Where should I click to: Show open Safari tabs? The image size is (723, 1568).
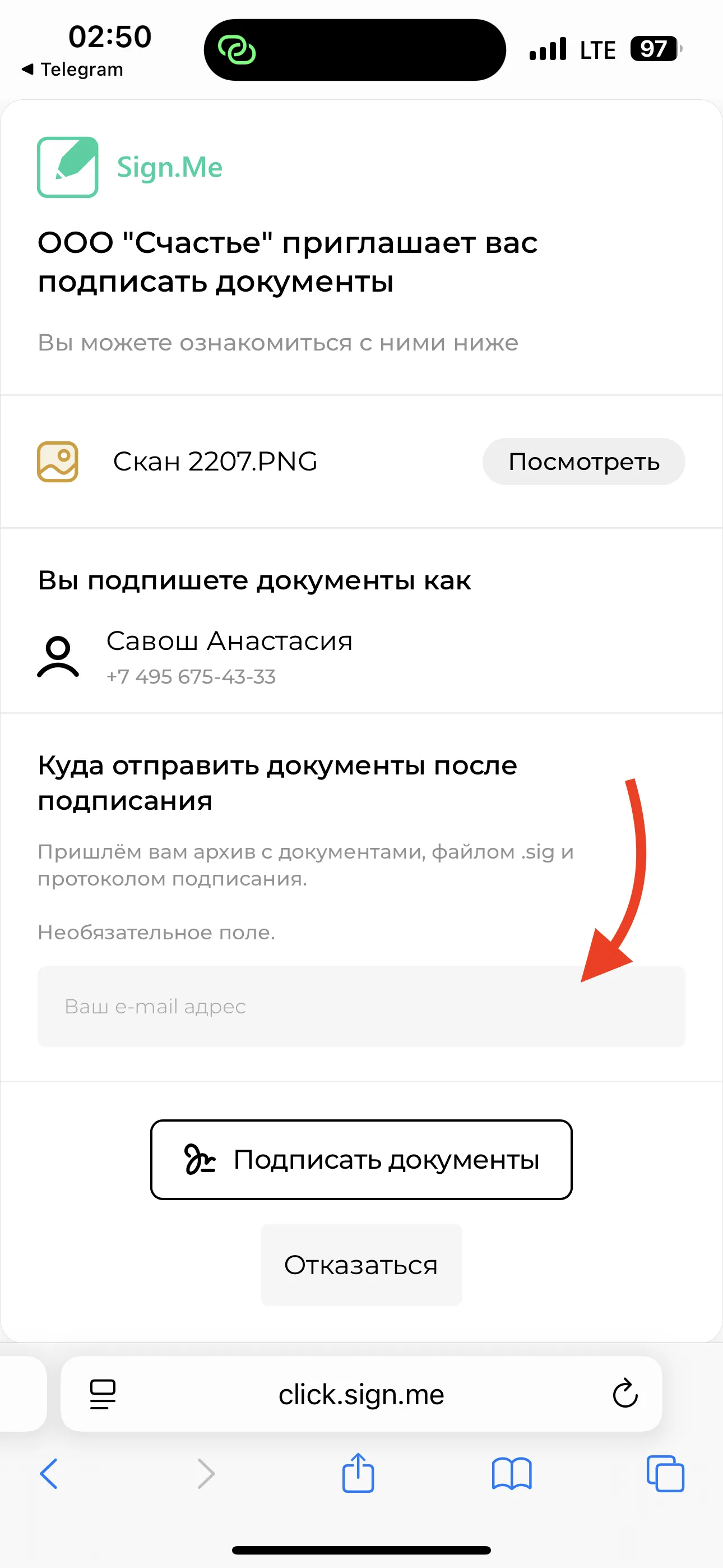[x=665, y=1474]
